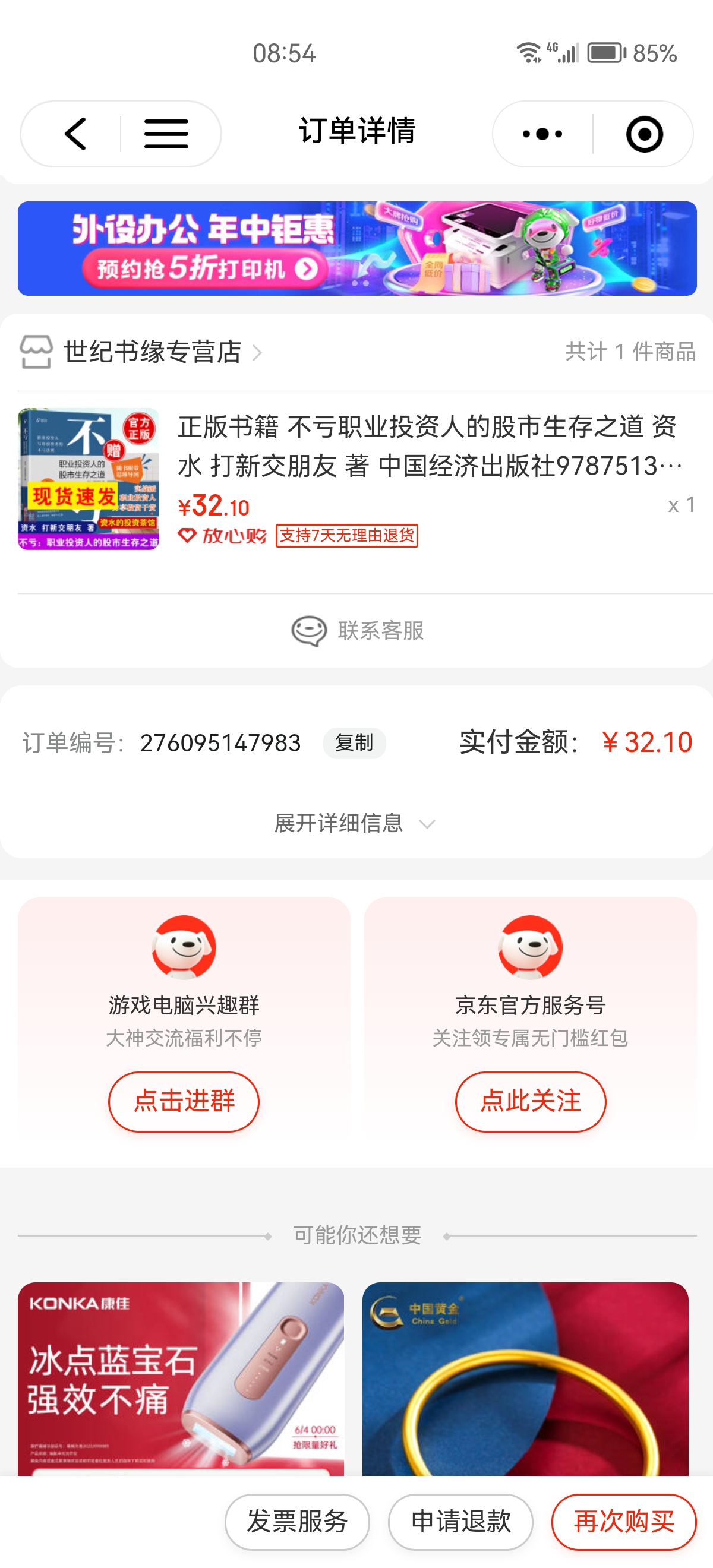Image resolution: width=713 pixels, height=1568 pixels.
Task: Close the mini program via circle icon
Action: 643,134
